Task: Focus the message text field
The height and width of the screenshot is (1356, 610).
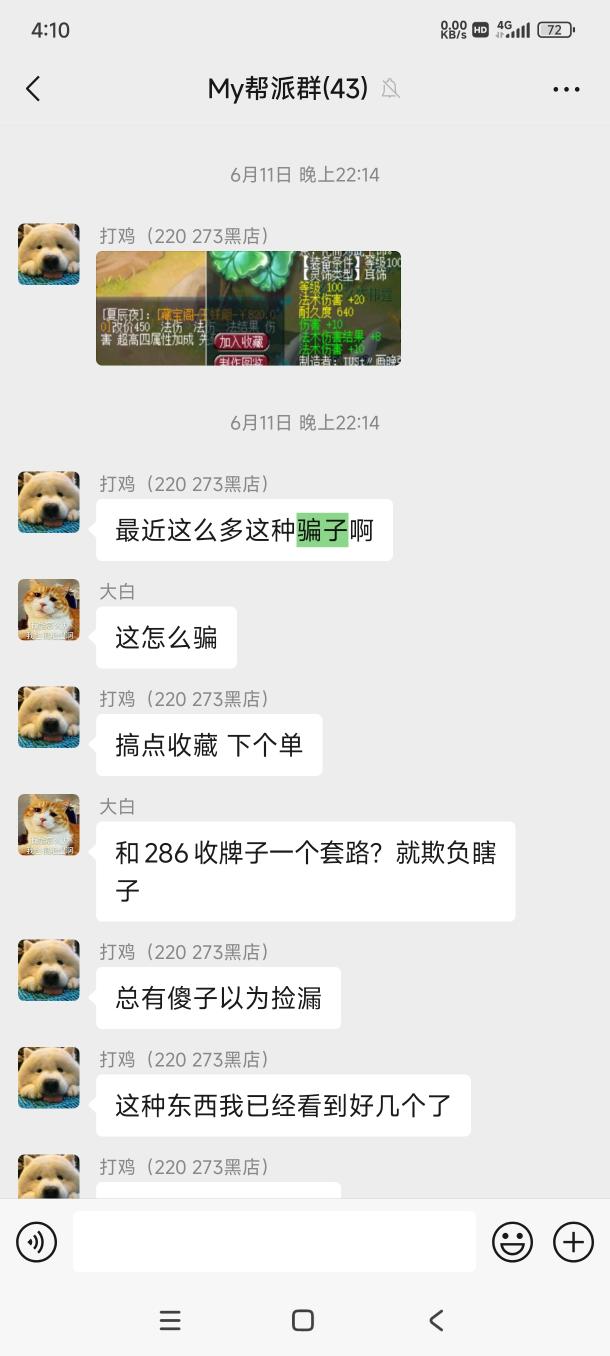Action: [x=274, y=1243]
